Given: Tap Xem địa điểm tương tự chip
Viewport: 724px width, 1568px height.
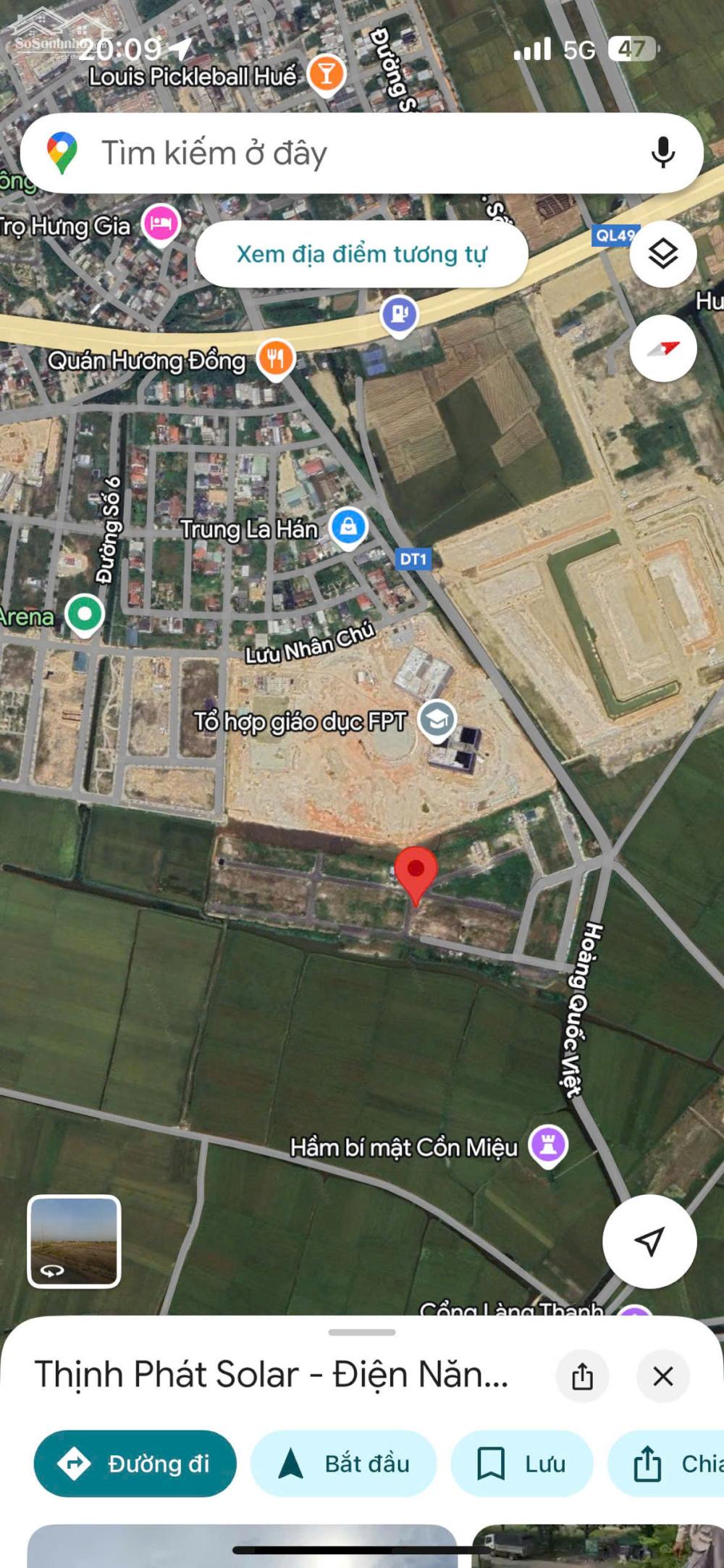Looking at the screenshot, I should pos(361,254).
